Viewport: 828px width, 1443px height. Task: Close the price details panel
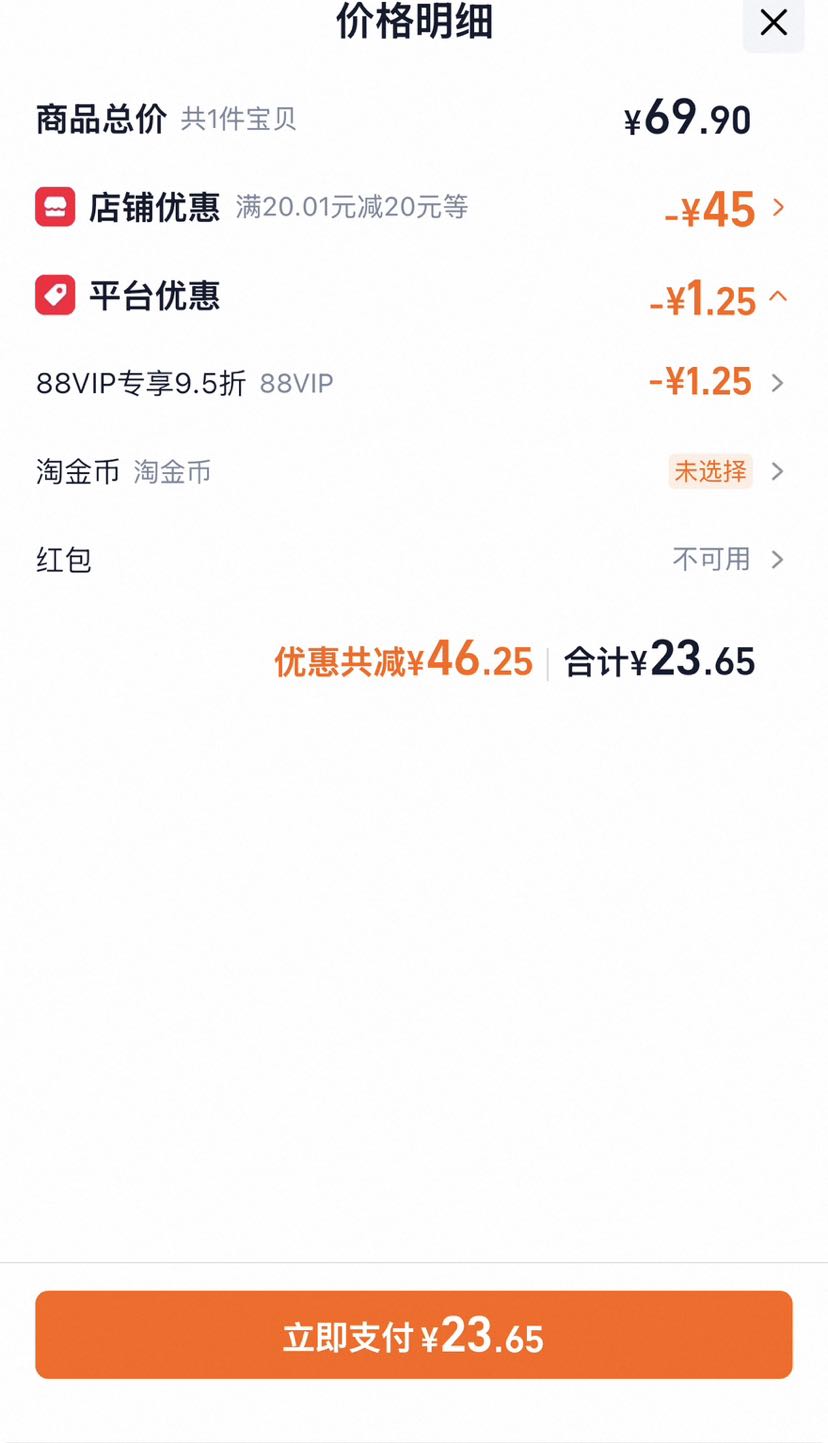(x=773, y=22)
